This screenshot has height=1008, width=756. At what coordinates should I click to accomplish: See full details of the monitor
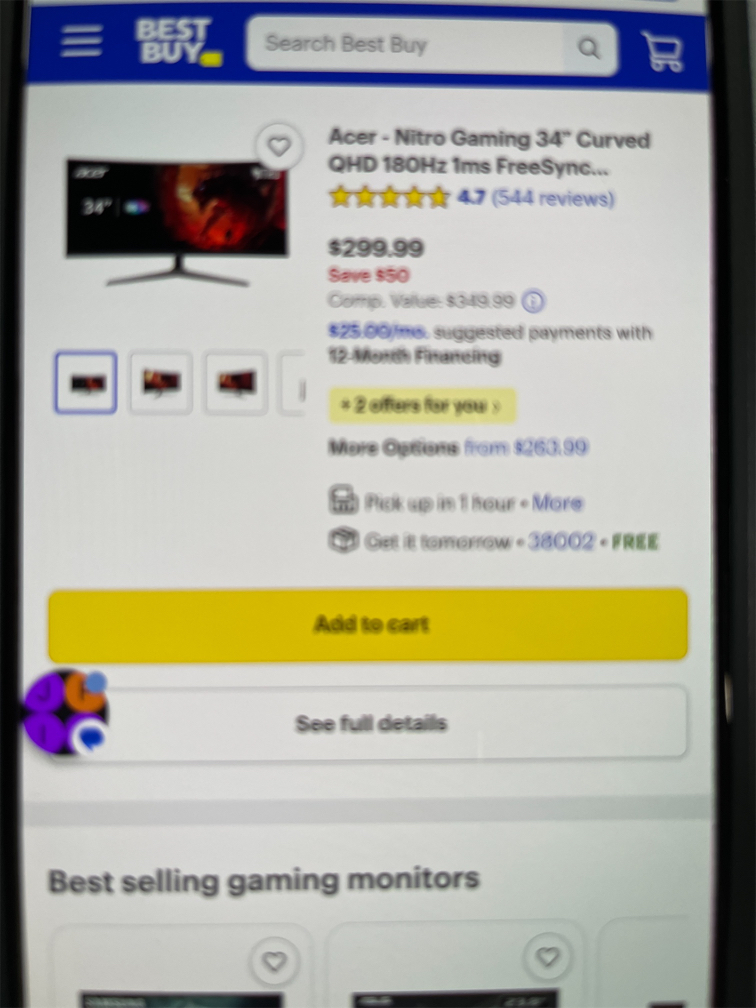pyautogui.click(x=371, y=722)
